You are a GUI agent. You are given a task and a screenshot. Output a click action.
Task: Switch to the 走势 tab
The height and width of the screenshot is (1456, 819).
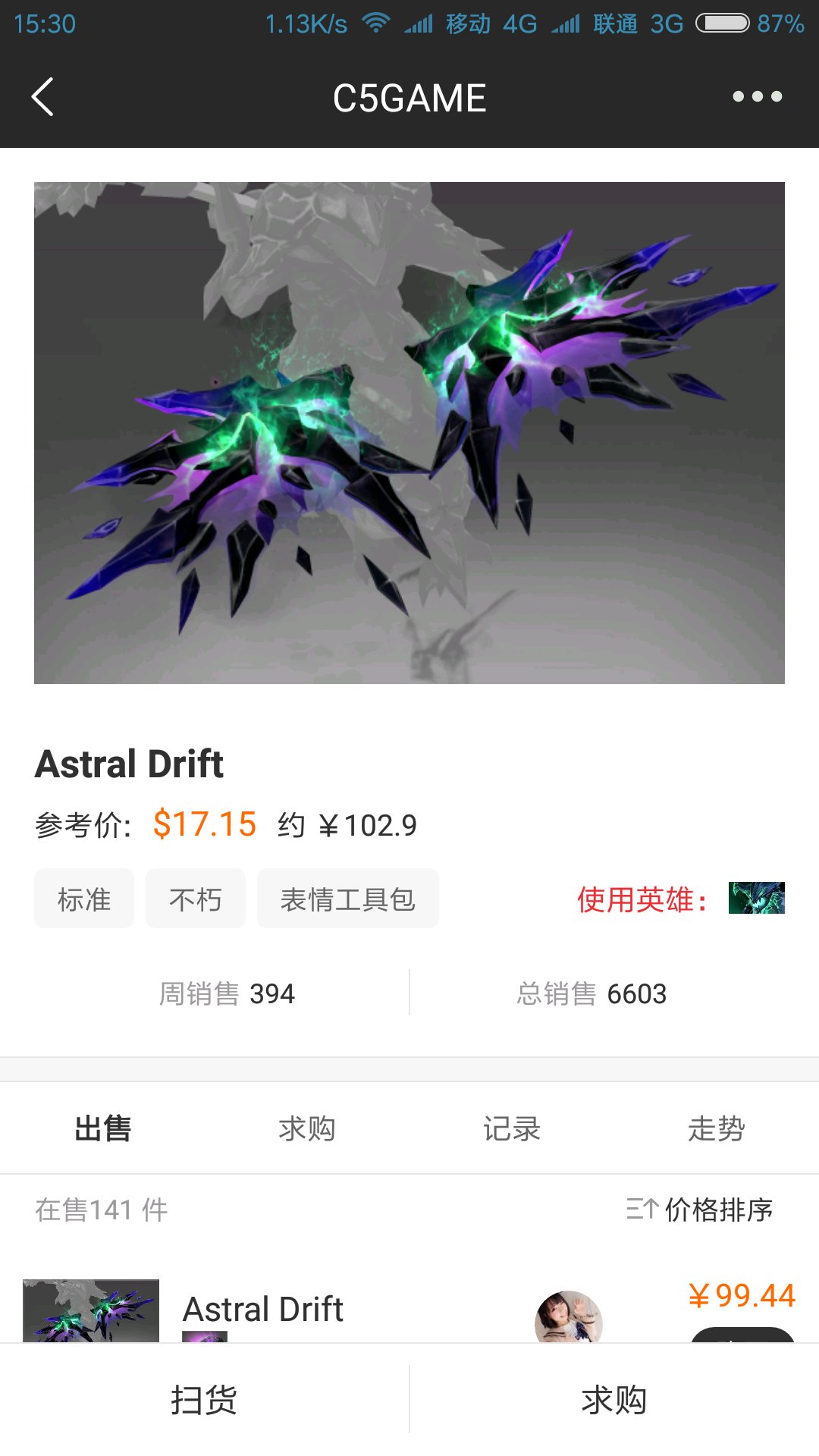pos(717,1128)
